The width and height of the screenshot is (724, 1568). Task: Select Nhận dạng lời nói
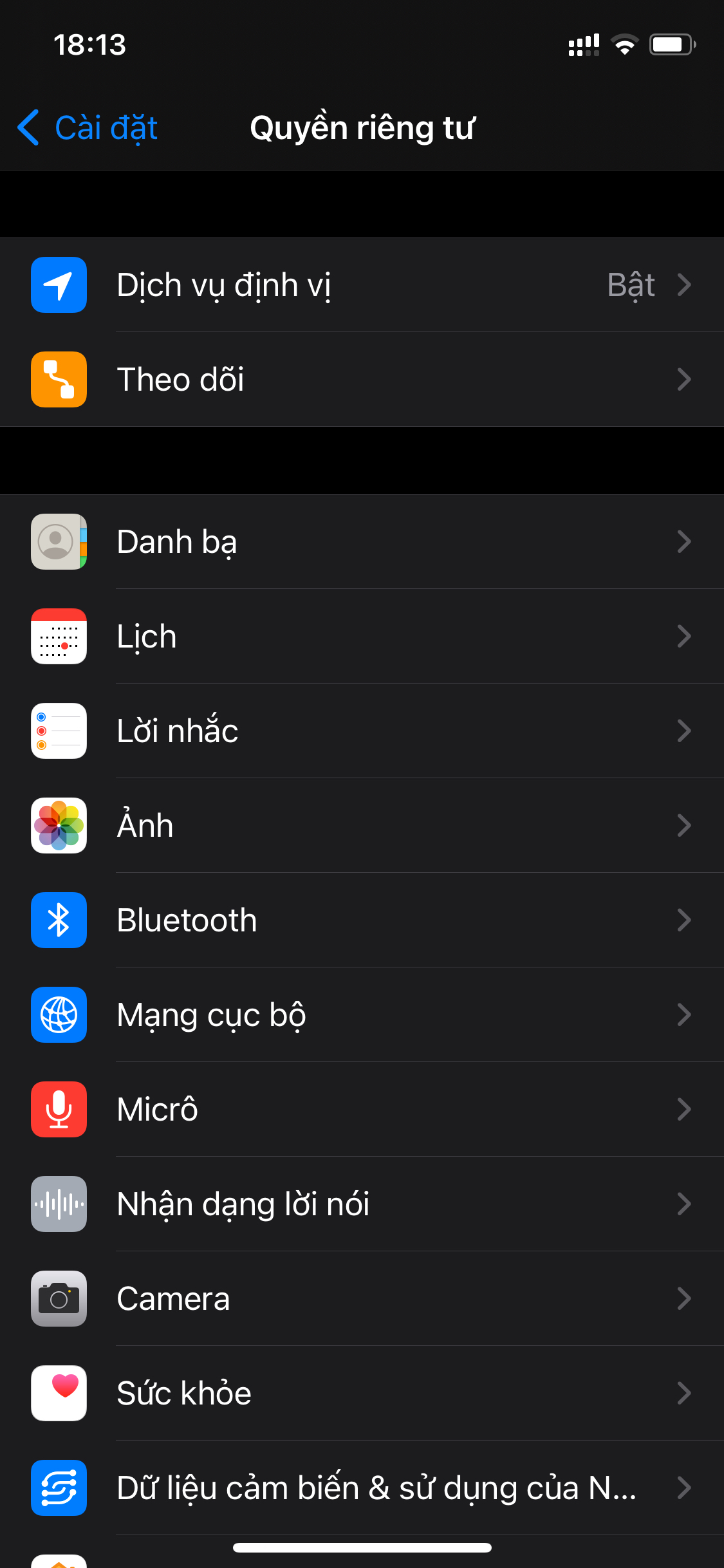tap(362, 1204)
